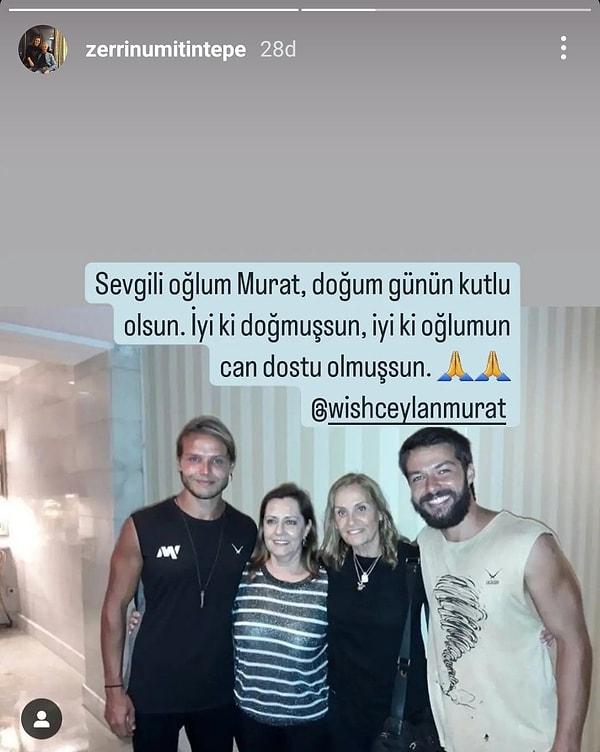
Task: Open the three-dot story options menu
Action: coord(563,48)
